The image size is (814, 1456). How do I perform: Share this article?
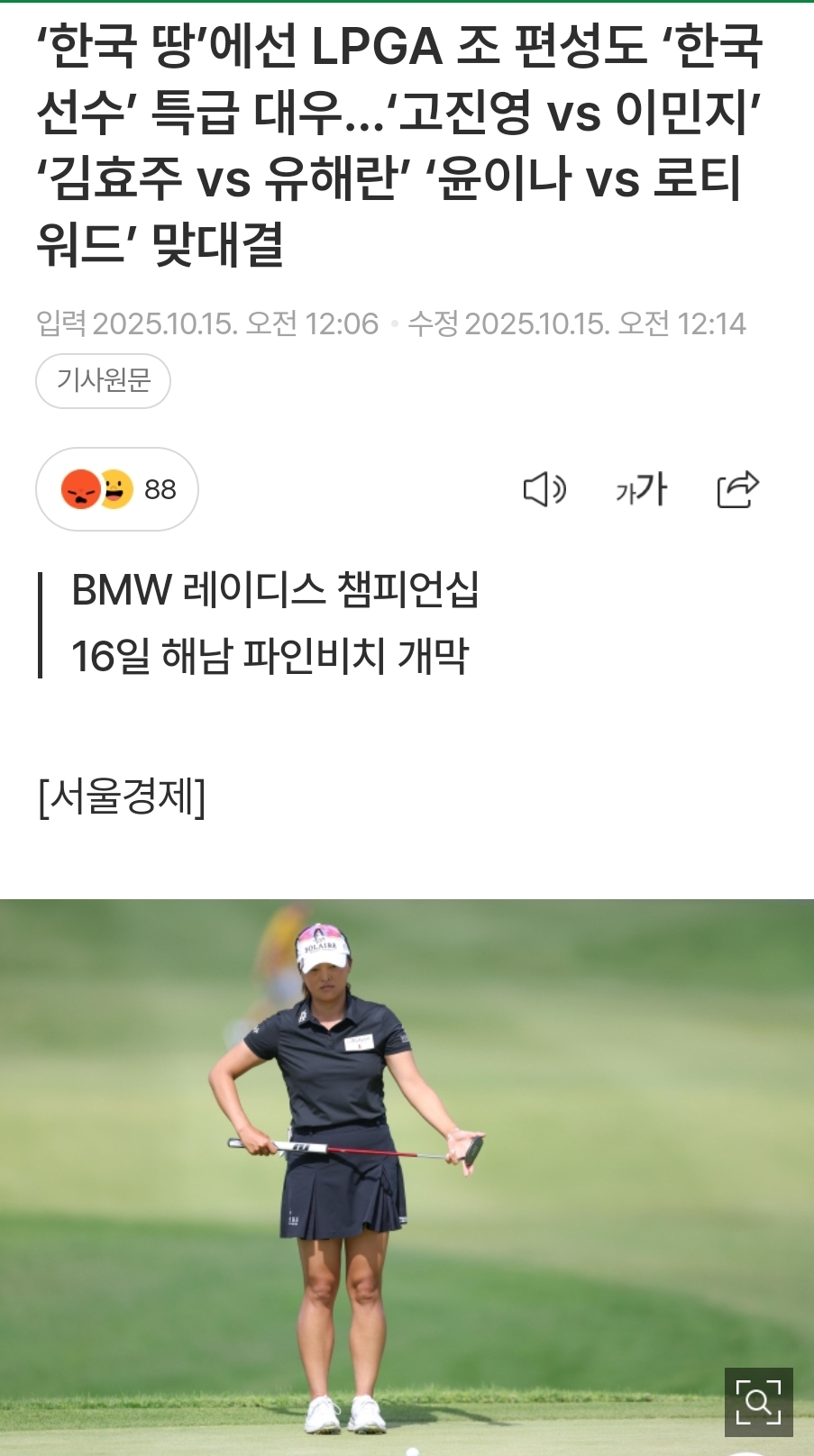tap(737, 489)
